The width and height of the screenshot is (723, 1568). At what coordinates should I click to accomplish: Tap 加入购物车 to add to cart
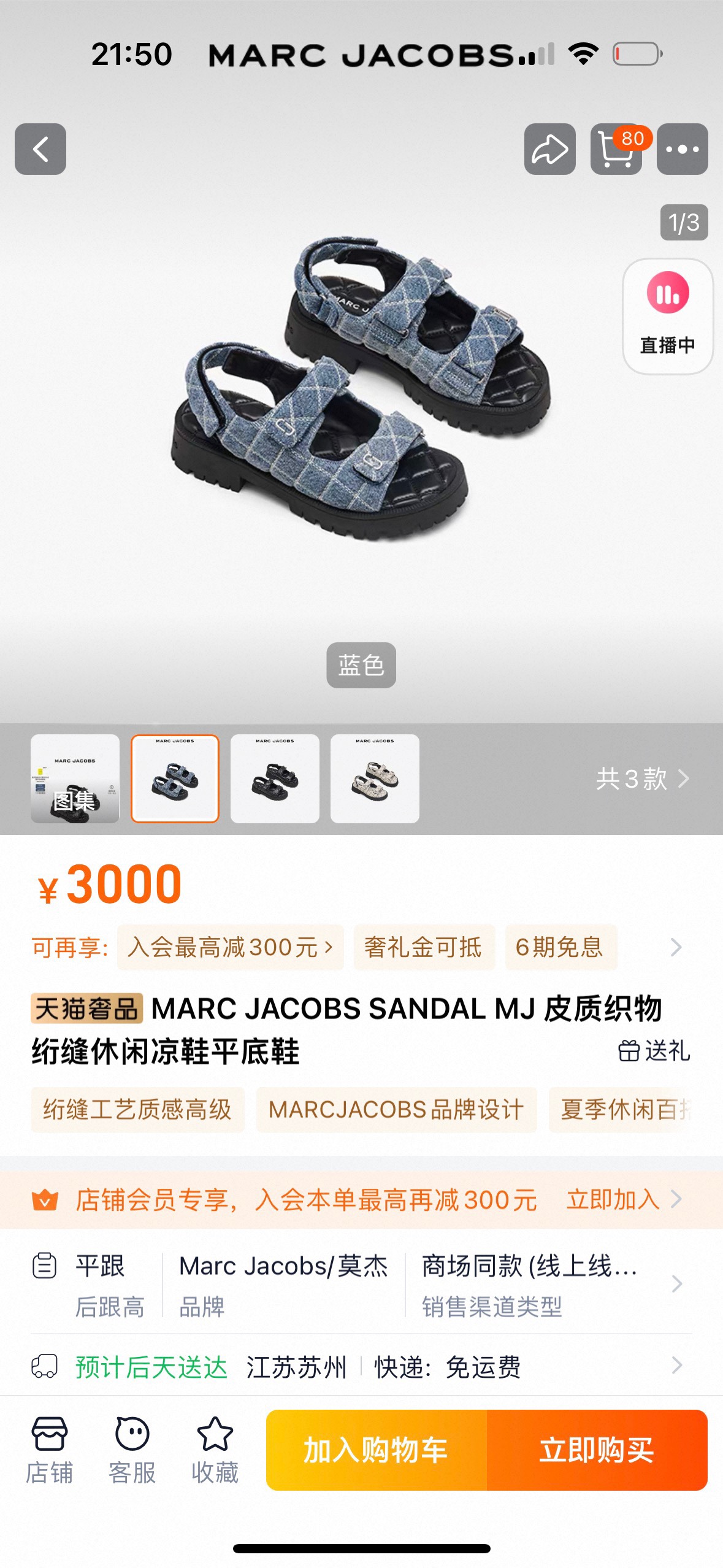376,1450
